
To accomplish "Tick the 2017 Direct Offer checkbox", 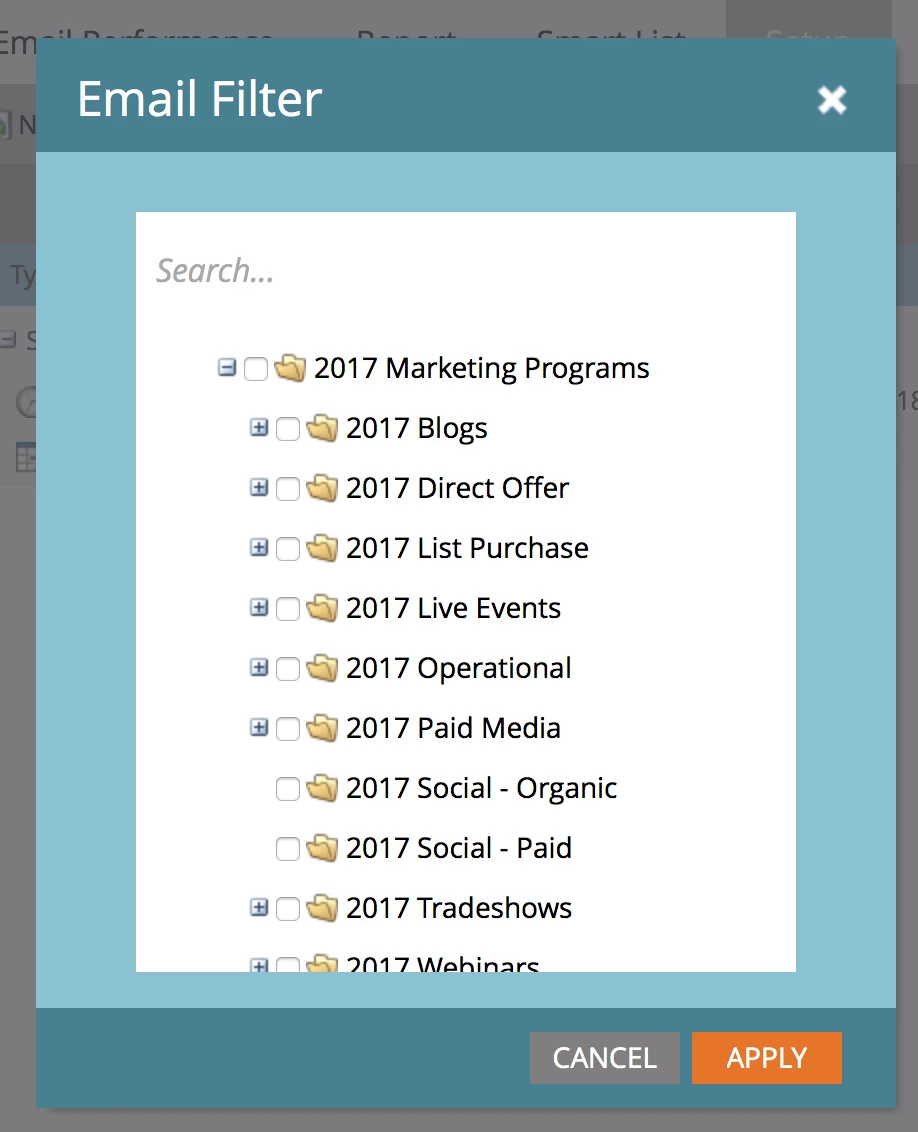I will point(288,489).
